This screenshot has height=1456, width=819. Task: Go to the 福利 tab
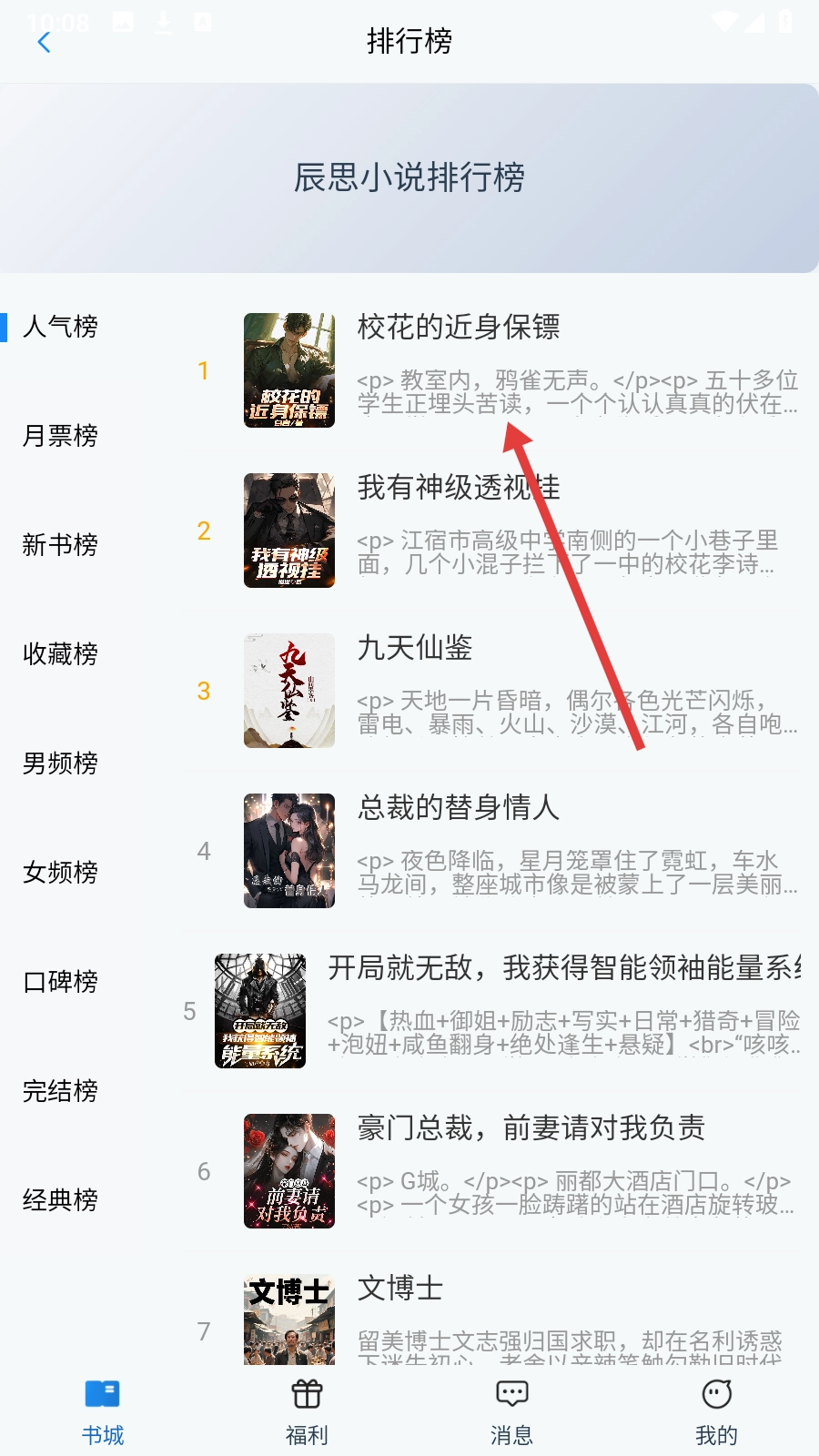click(307, 1412)
